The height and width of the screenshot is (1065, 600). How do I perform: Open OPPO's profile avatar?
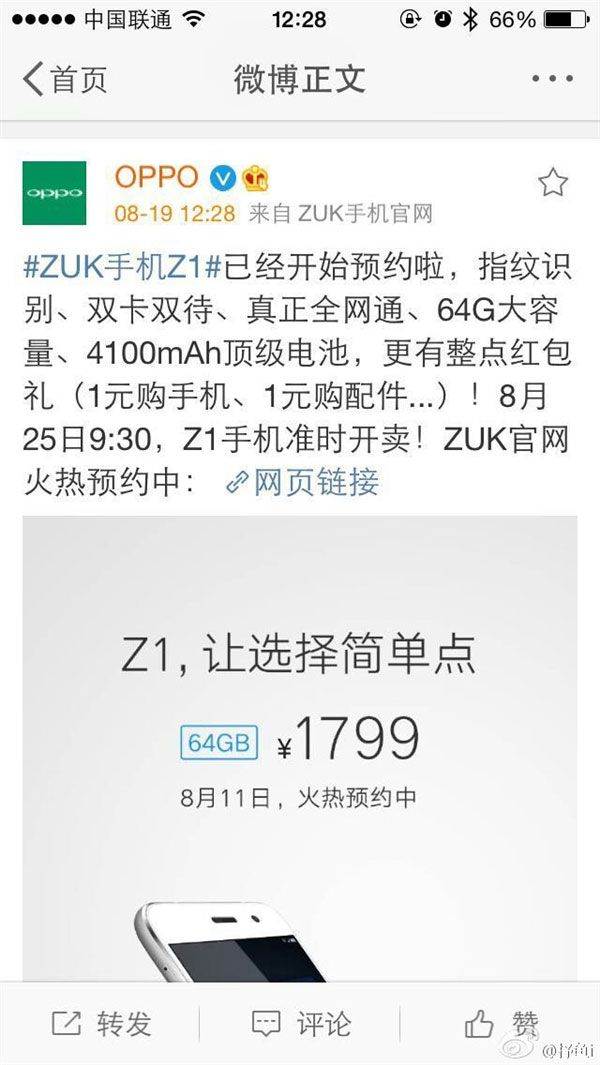point(54,193)
